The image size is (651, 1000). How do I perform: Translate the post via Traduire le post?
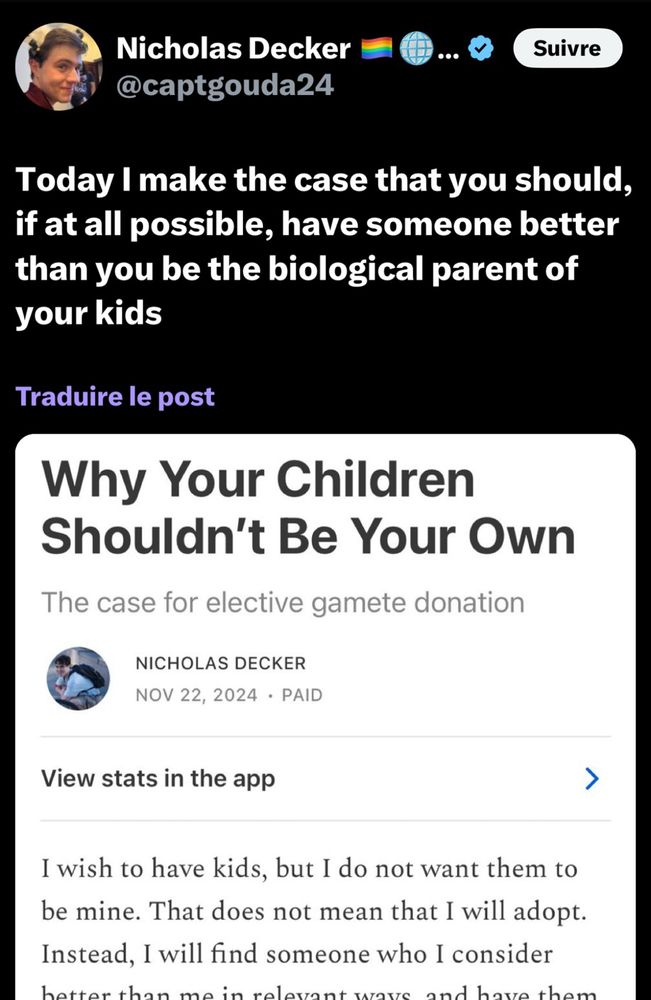[115, 396]
